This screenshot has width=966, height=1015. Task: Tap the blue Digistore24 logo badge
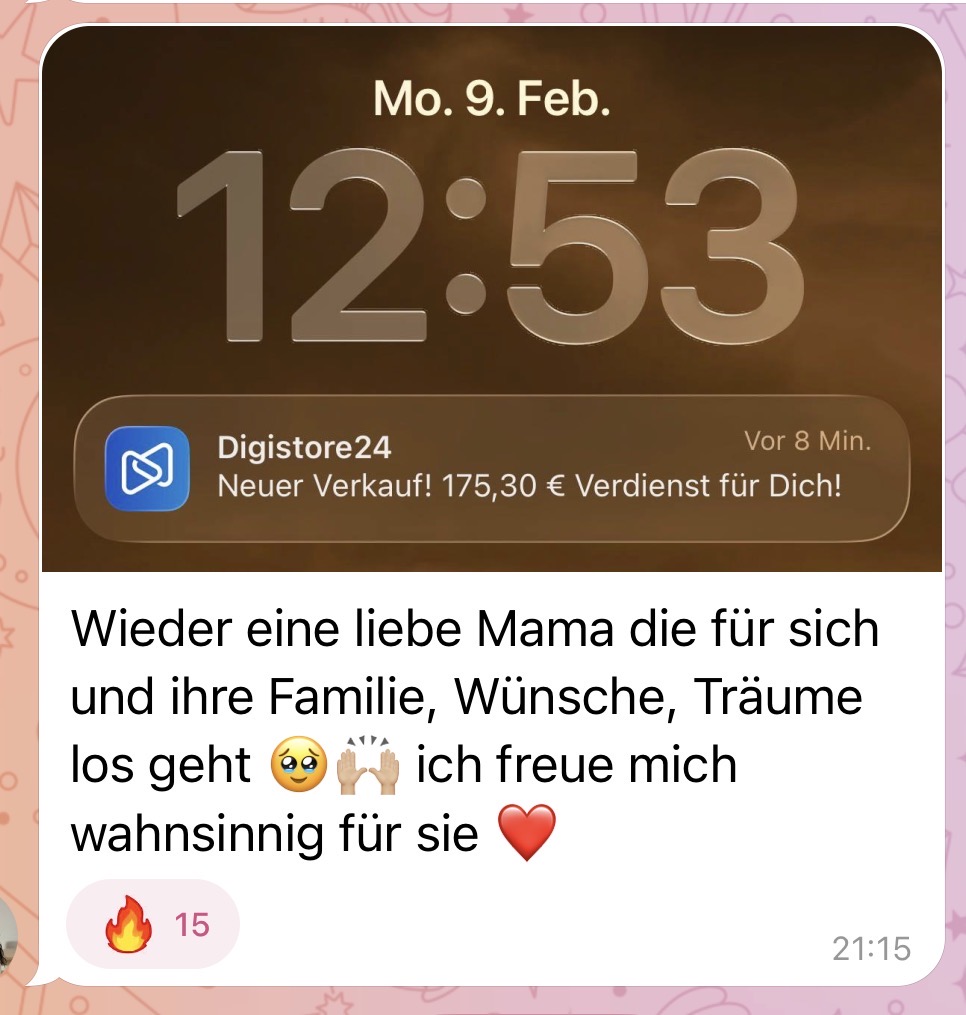click(146, 468)
